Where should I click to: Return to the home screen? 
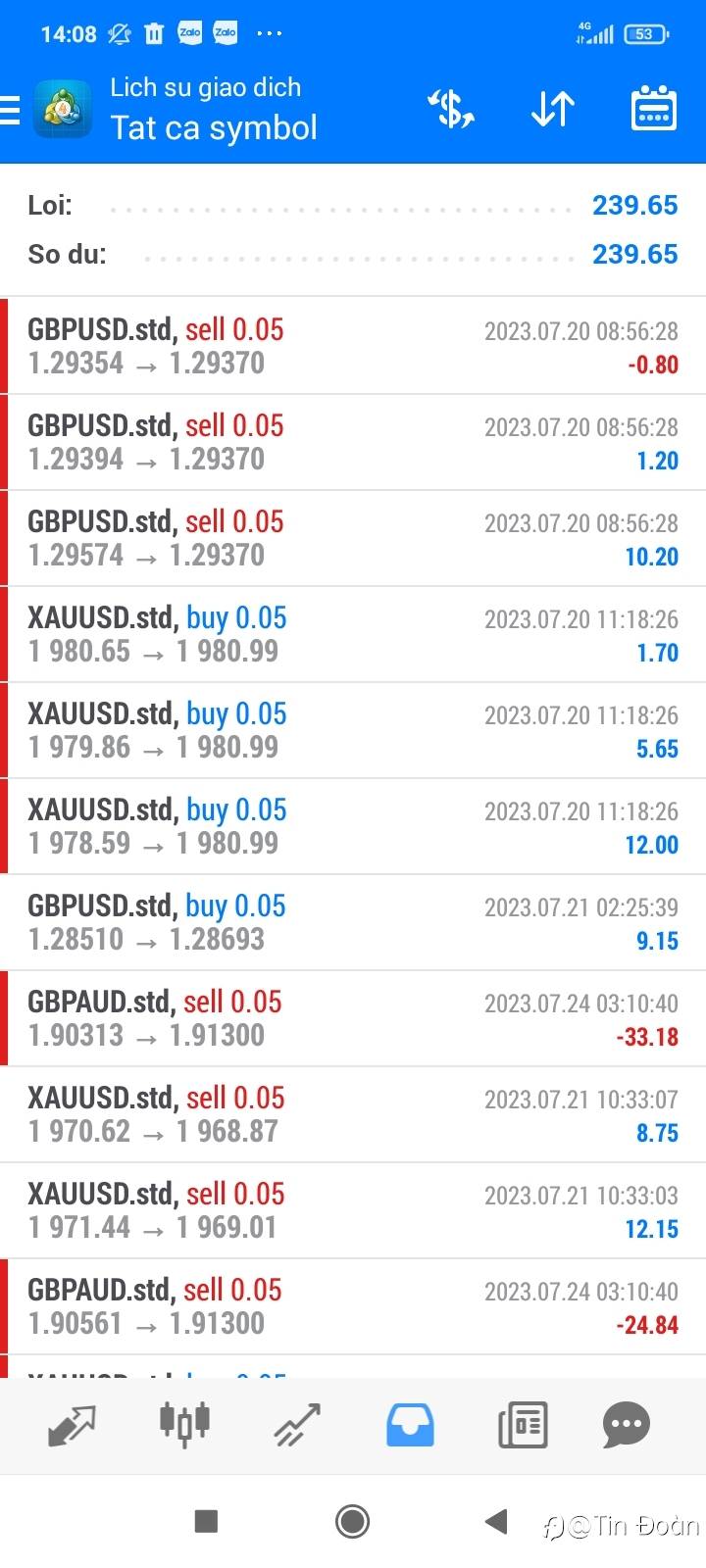[x=352, y=1521]
